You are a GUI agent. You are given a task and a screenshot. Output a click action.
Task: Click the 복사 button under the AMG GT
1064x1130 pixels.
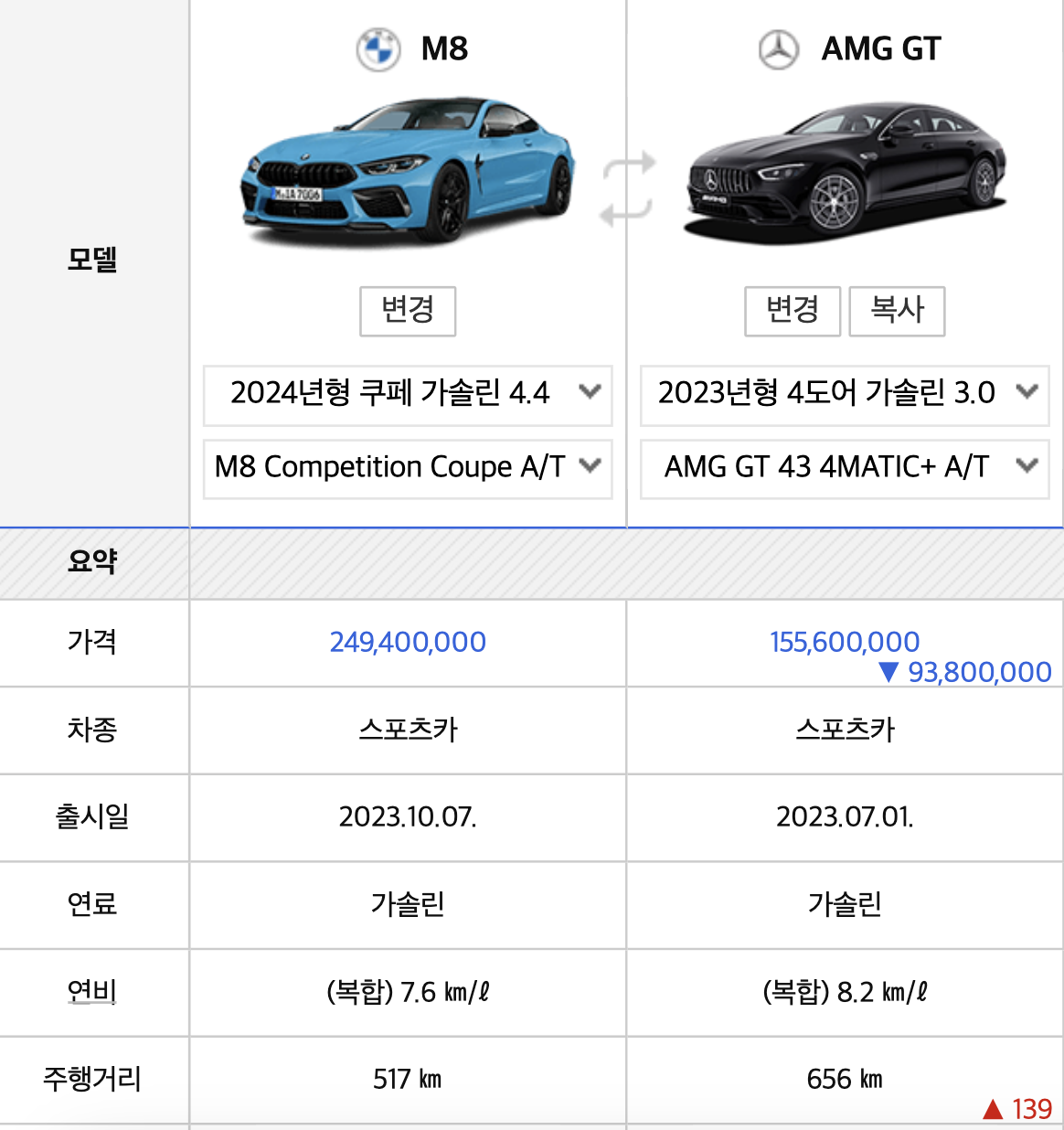coord(896,311)
